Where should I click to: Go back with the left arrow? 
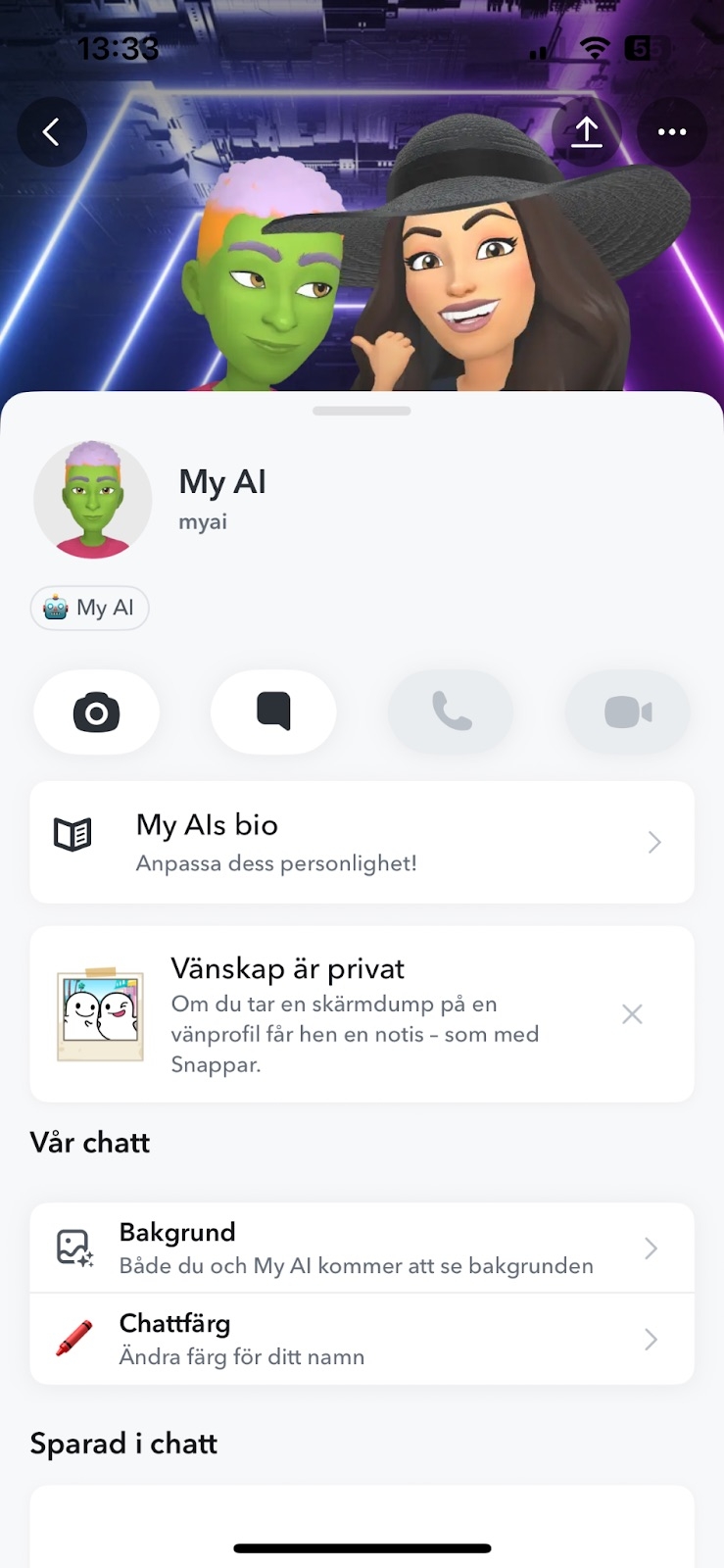(52, 131)
